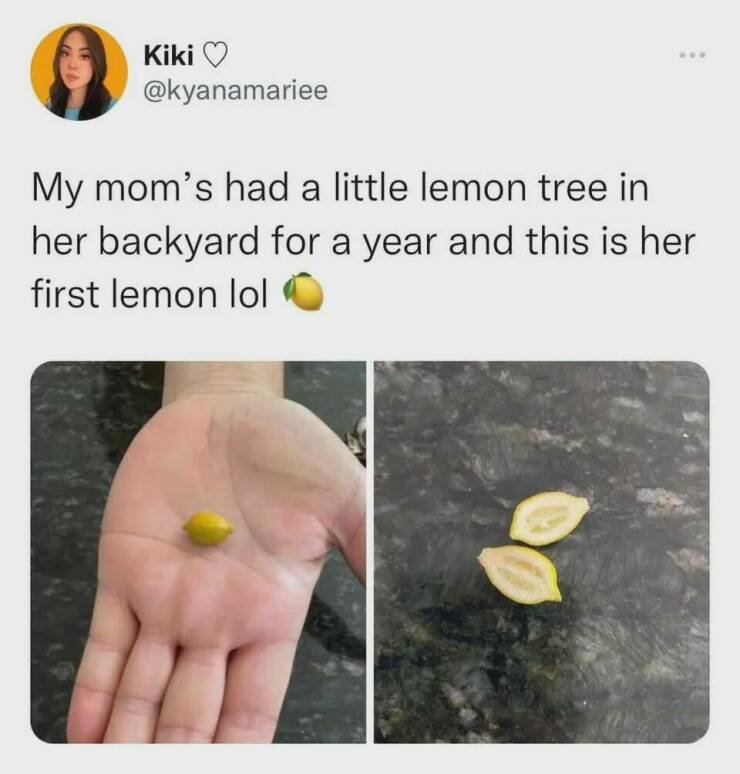Open the photo of lemon in palm
740x774 pixels.
pyautogui.click(x=198, y=552)
